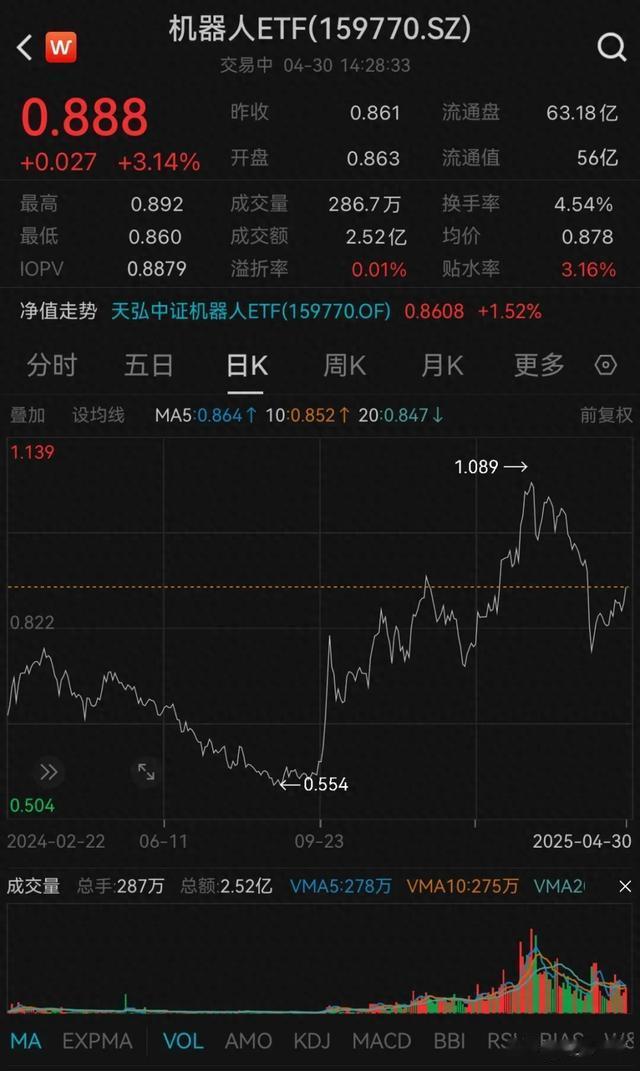Close the 成交量 volume panel
Screen dimensions: 640x1071
click(625, 886)
